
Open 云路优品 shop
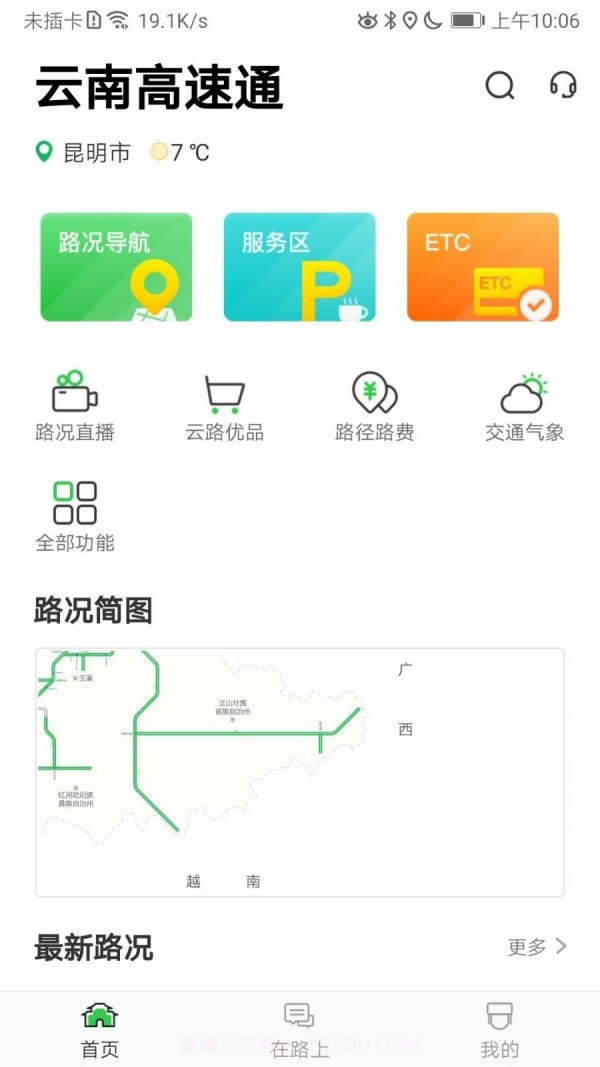tap(225, 406)
